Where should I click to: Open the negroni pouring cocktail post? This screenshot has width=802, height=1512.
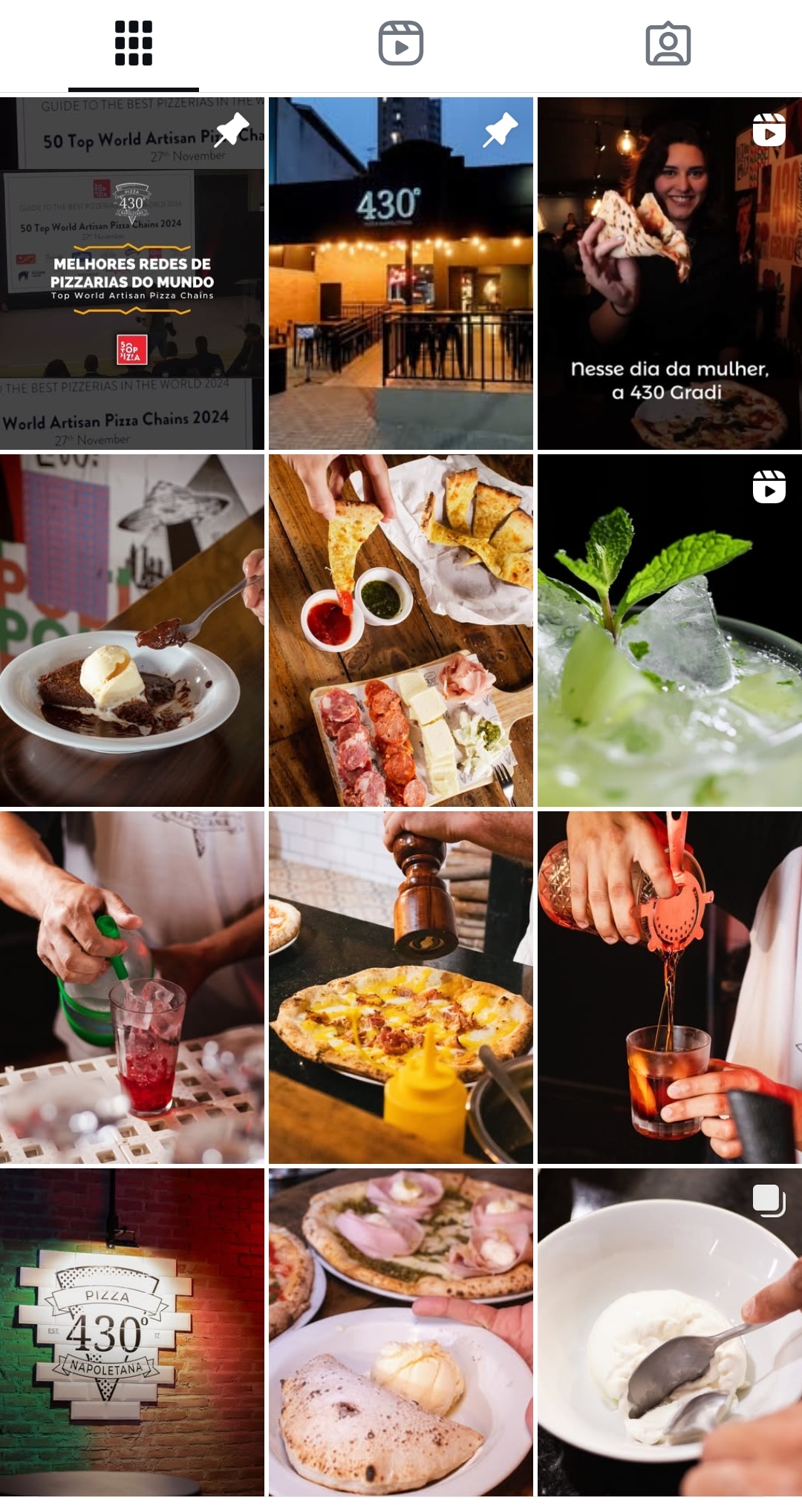tap(670, 987)
